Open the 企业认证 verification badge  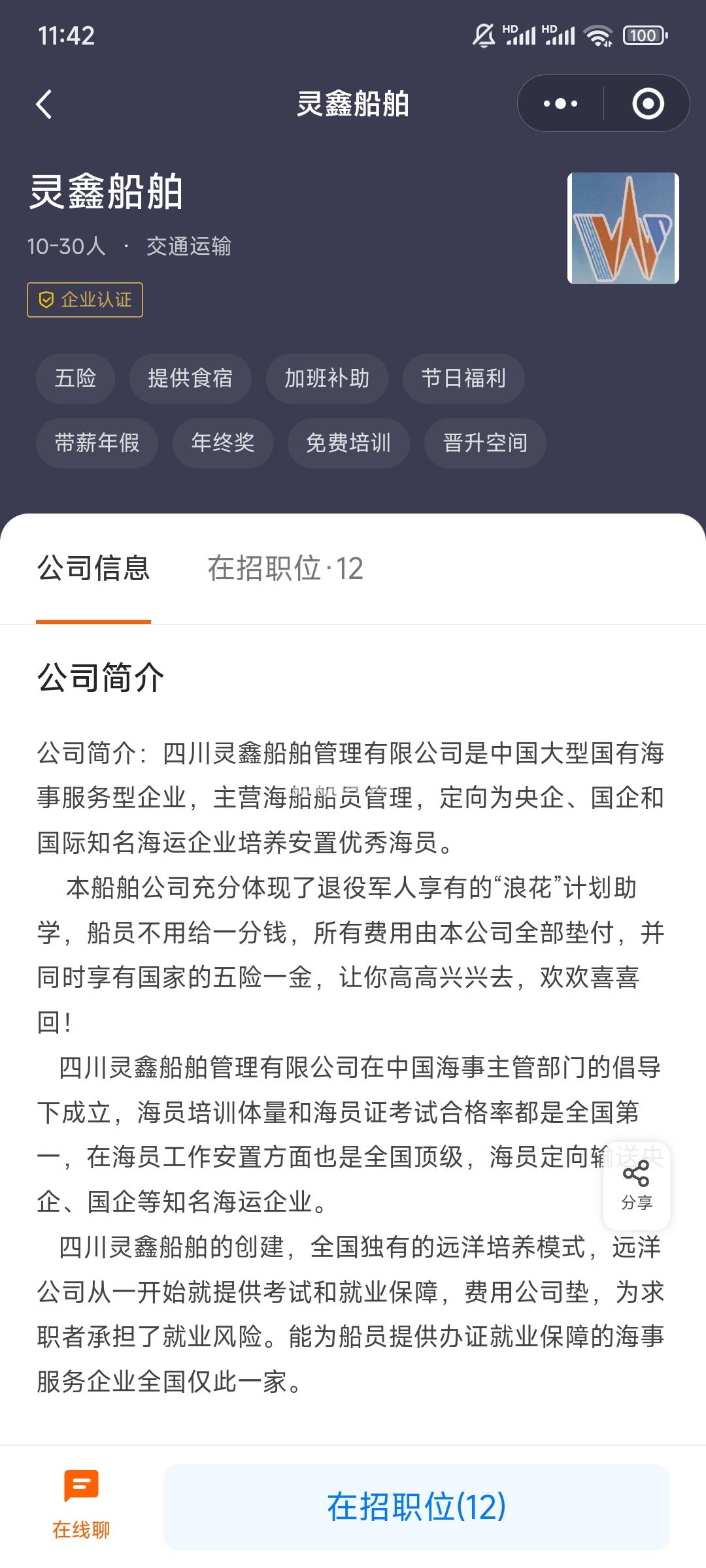click(x=85, y=300)
